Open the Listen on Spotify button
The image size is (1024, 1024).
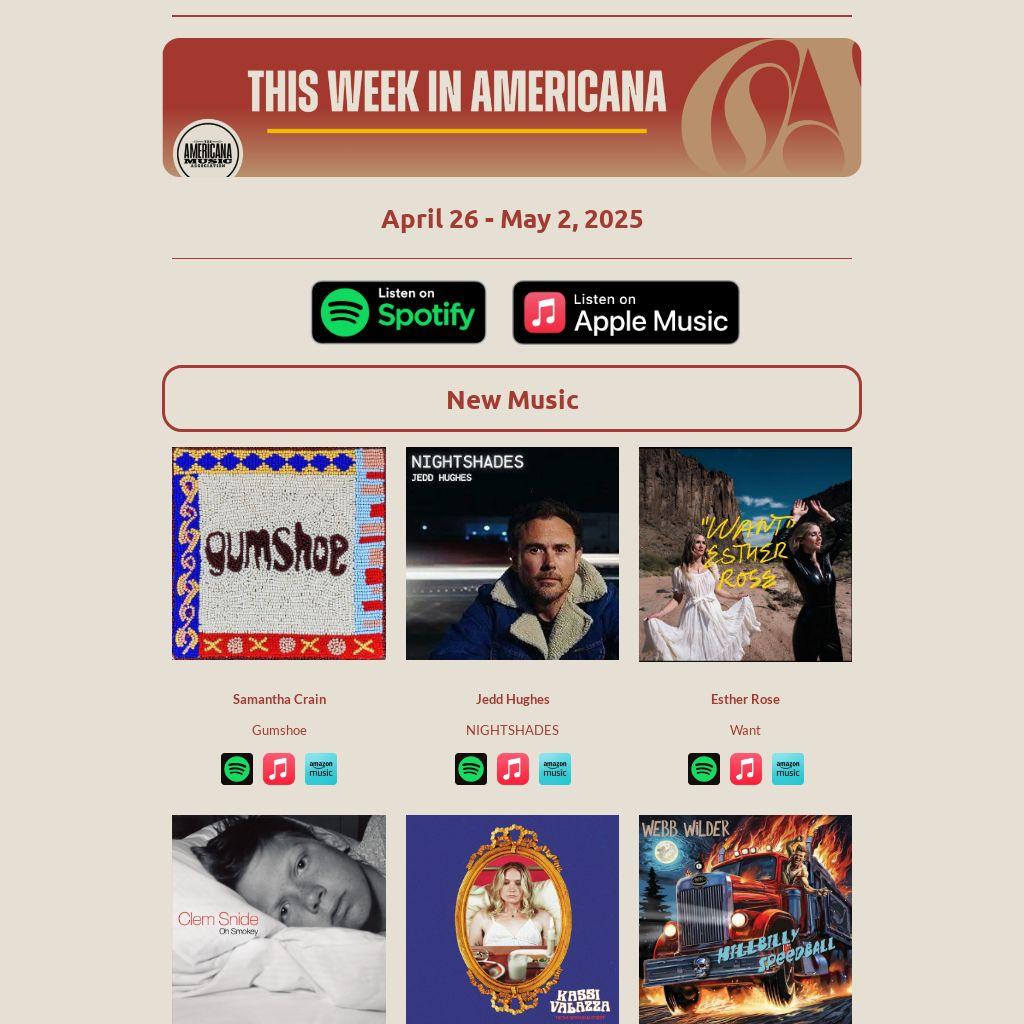(x=398, y=312)
